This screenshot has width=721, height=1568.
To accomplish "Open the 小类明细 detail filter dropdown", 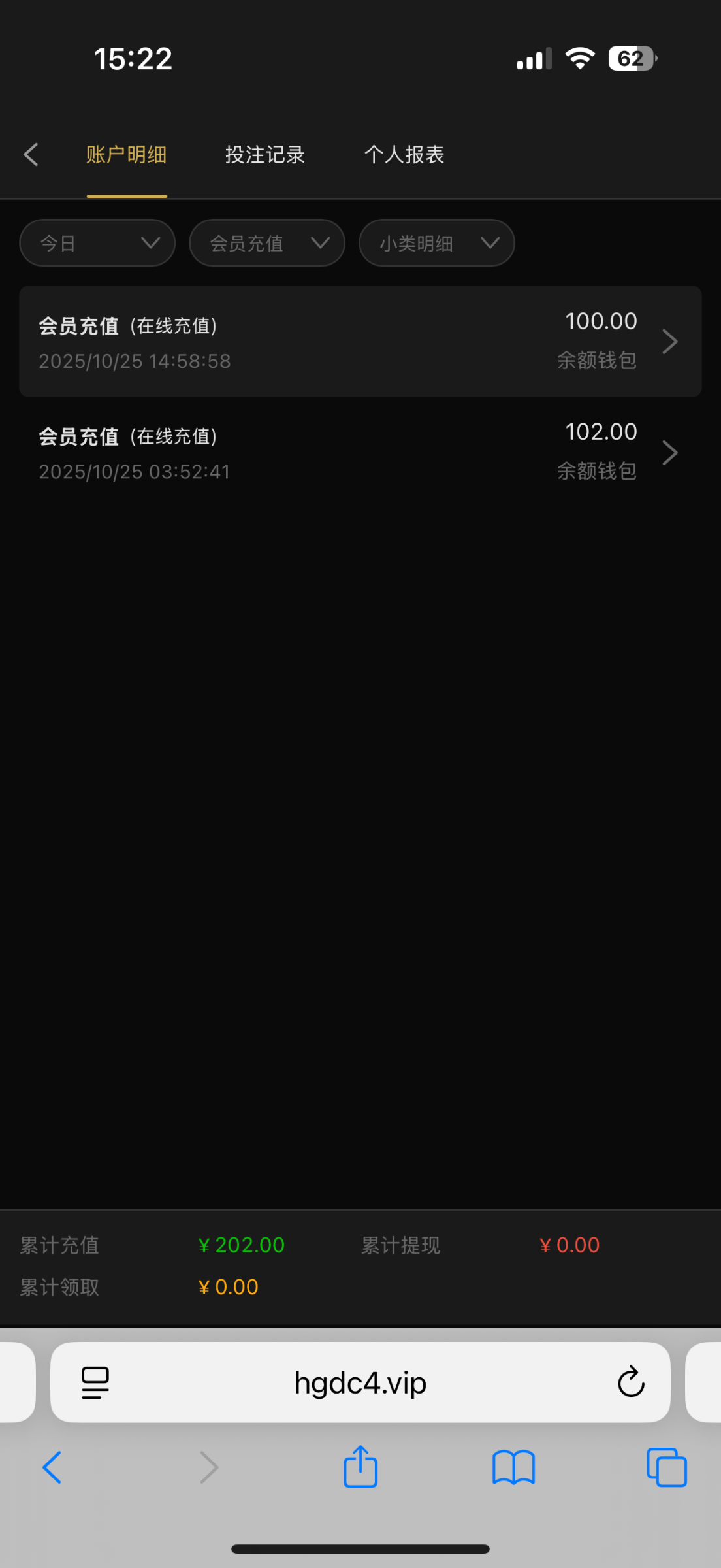I will [436, 242].
